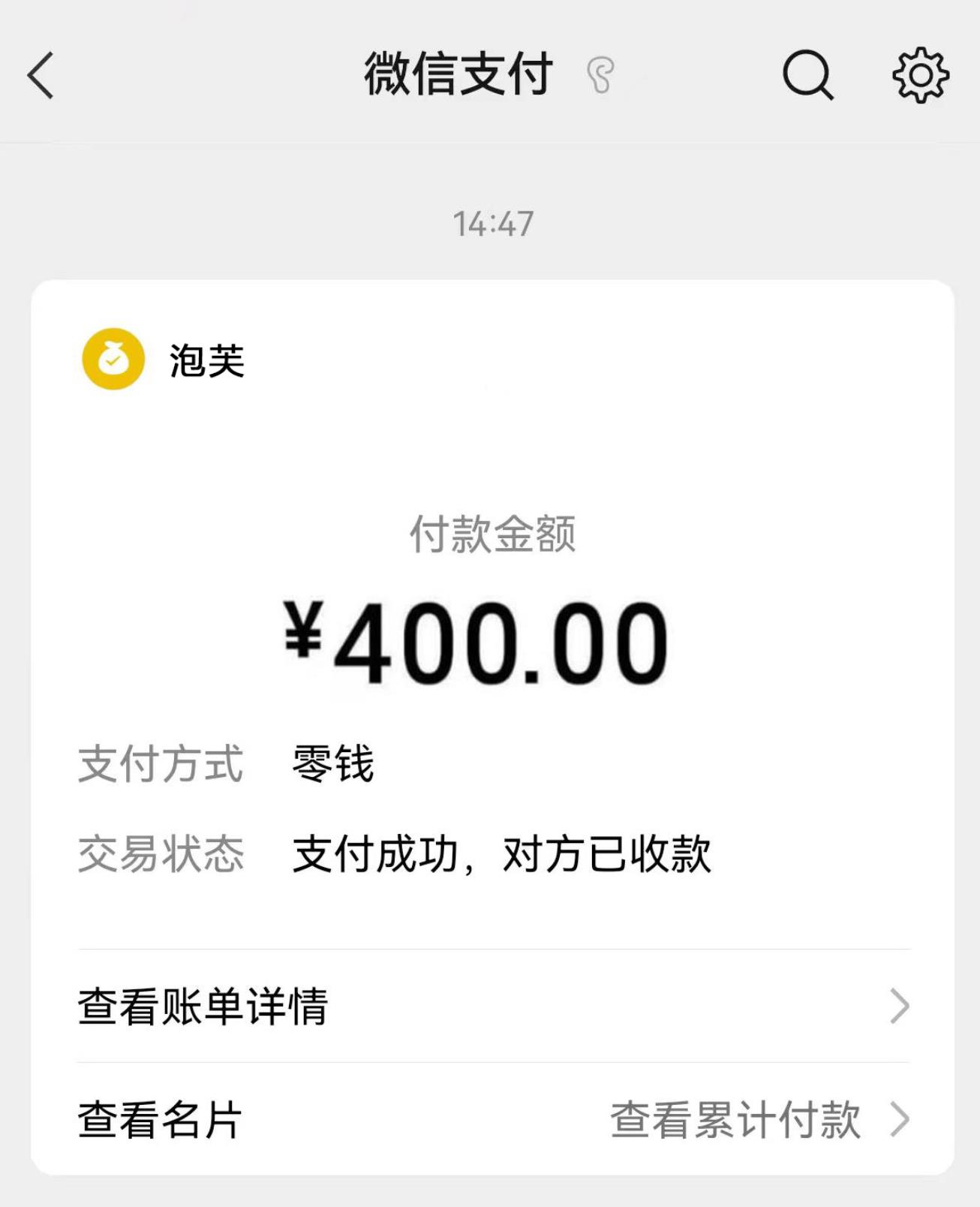
Task: Tap 零钱 next to 支付方式
Action: point(332,764)
